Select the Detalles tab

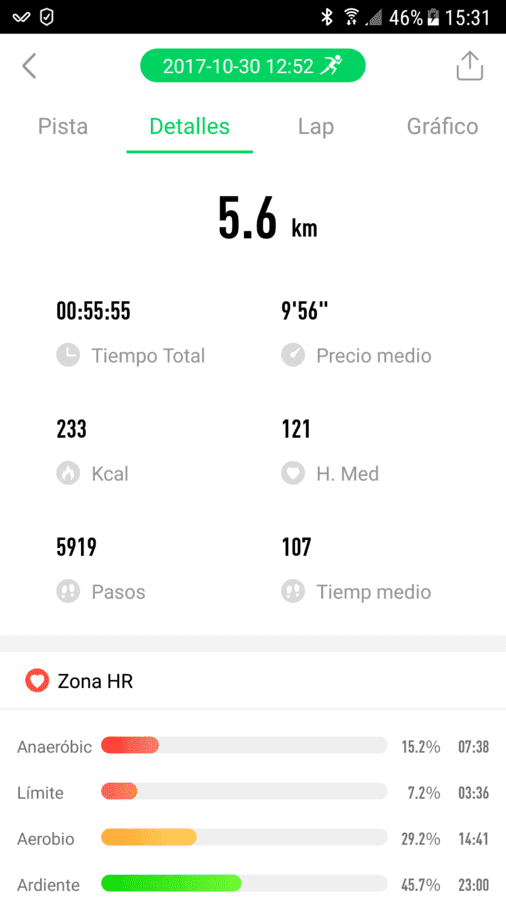(189, 126)
